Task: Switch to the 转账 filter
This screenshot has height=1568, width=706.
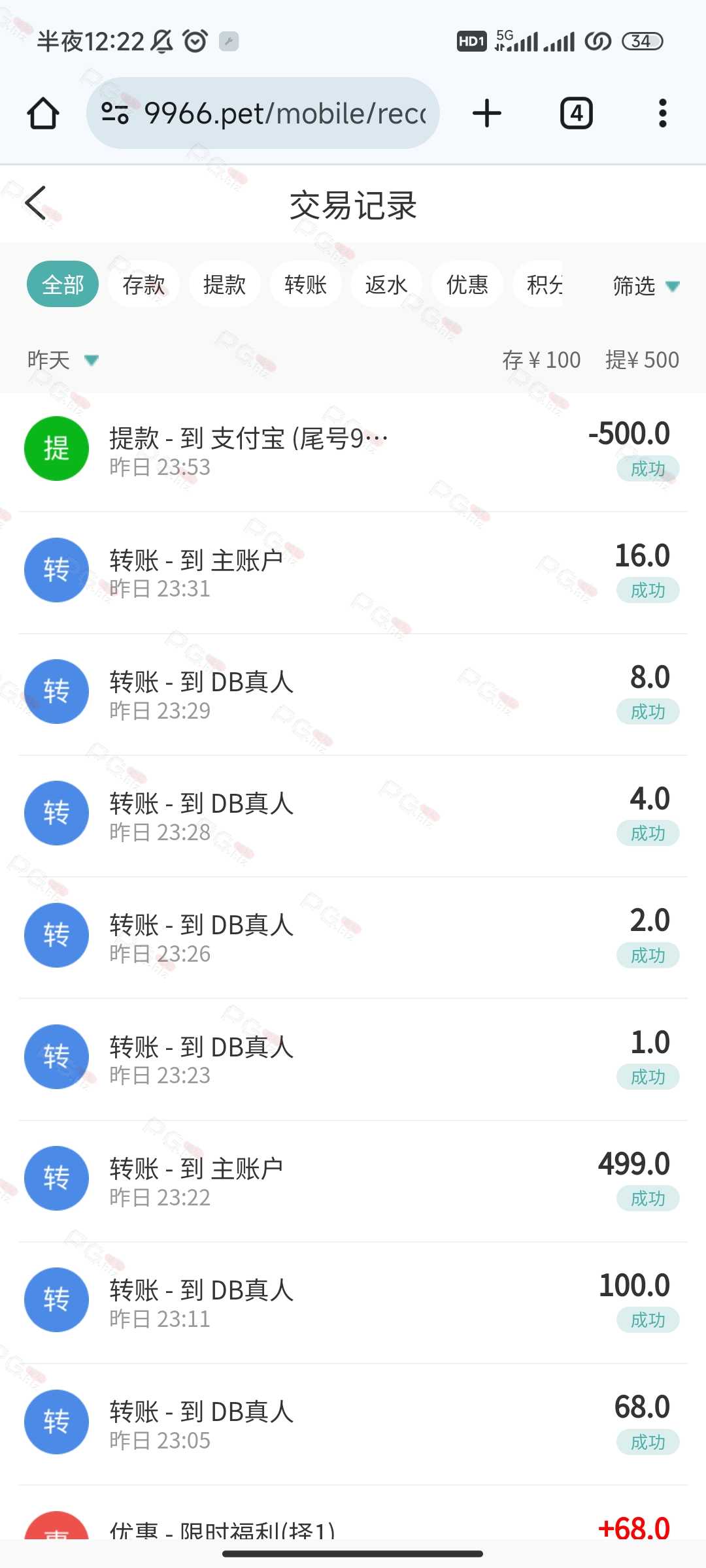Action: [x=306, y=284]
